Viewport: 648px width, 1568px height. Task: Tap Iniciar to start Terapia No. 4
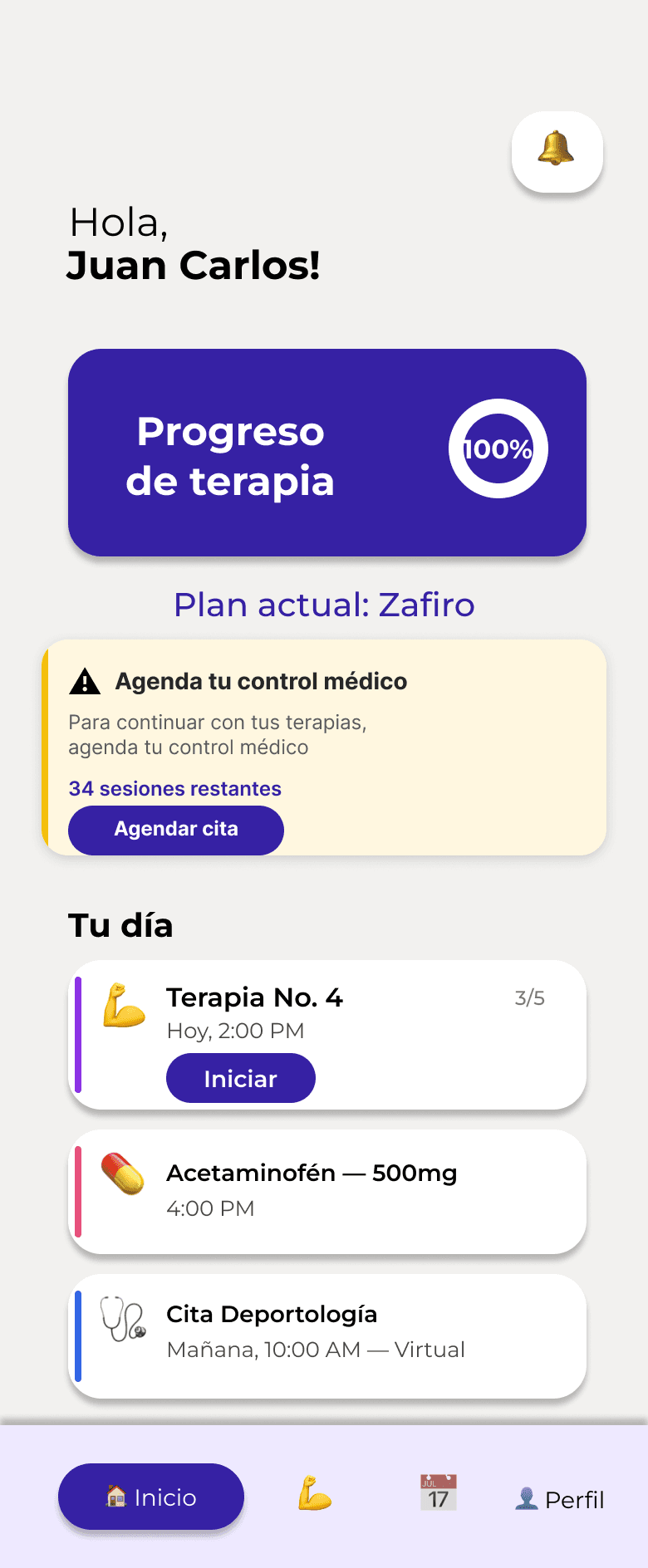coord(240,1078)
